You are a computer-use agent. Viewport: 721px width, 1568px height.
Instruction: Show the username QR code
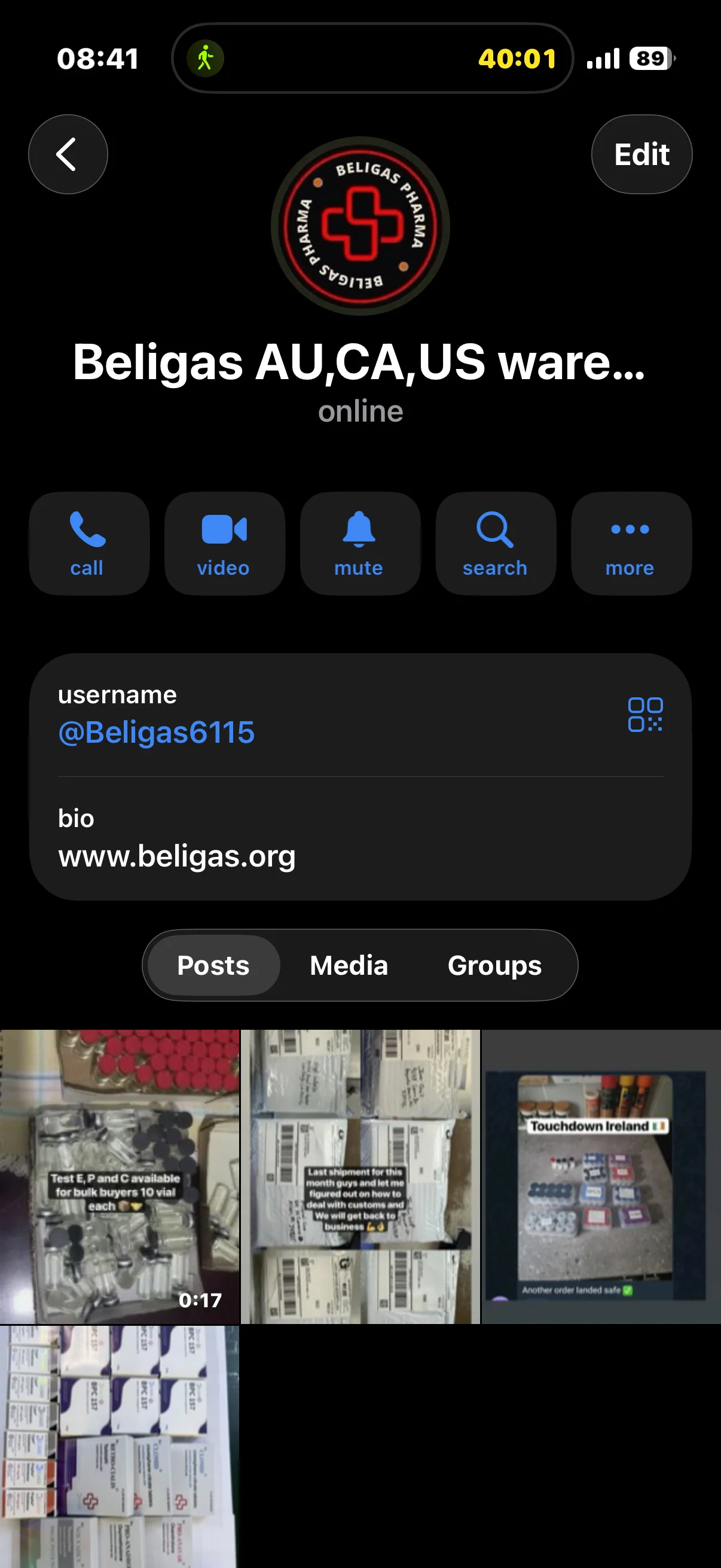tap(645, 715)
